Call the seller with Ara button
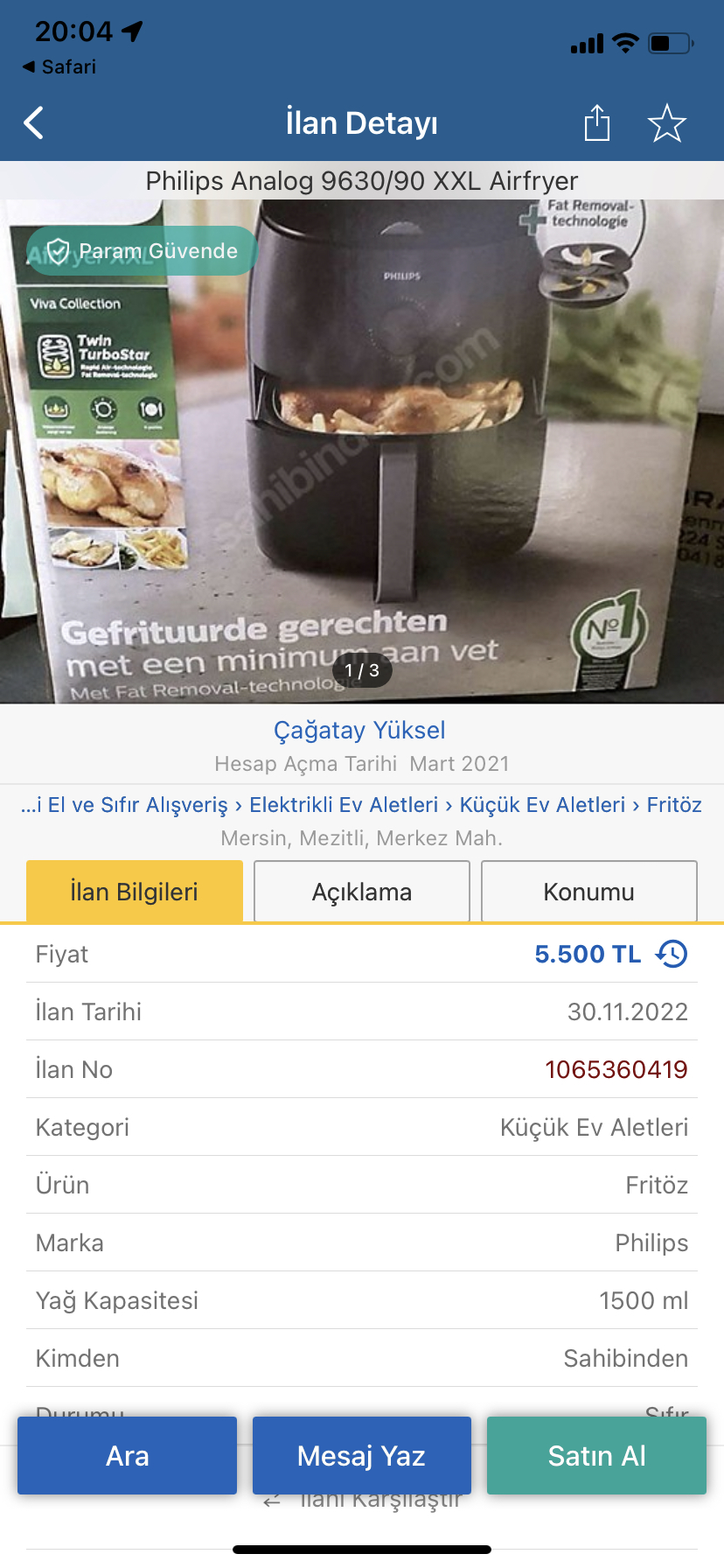The image size is (724, 1568). (x=128, y=1455)
